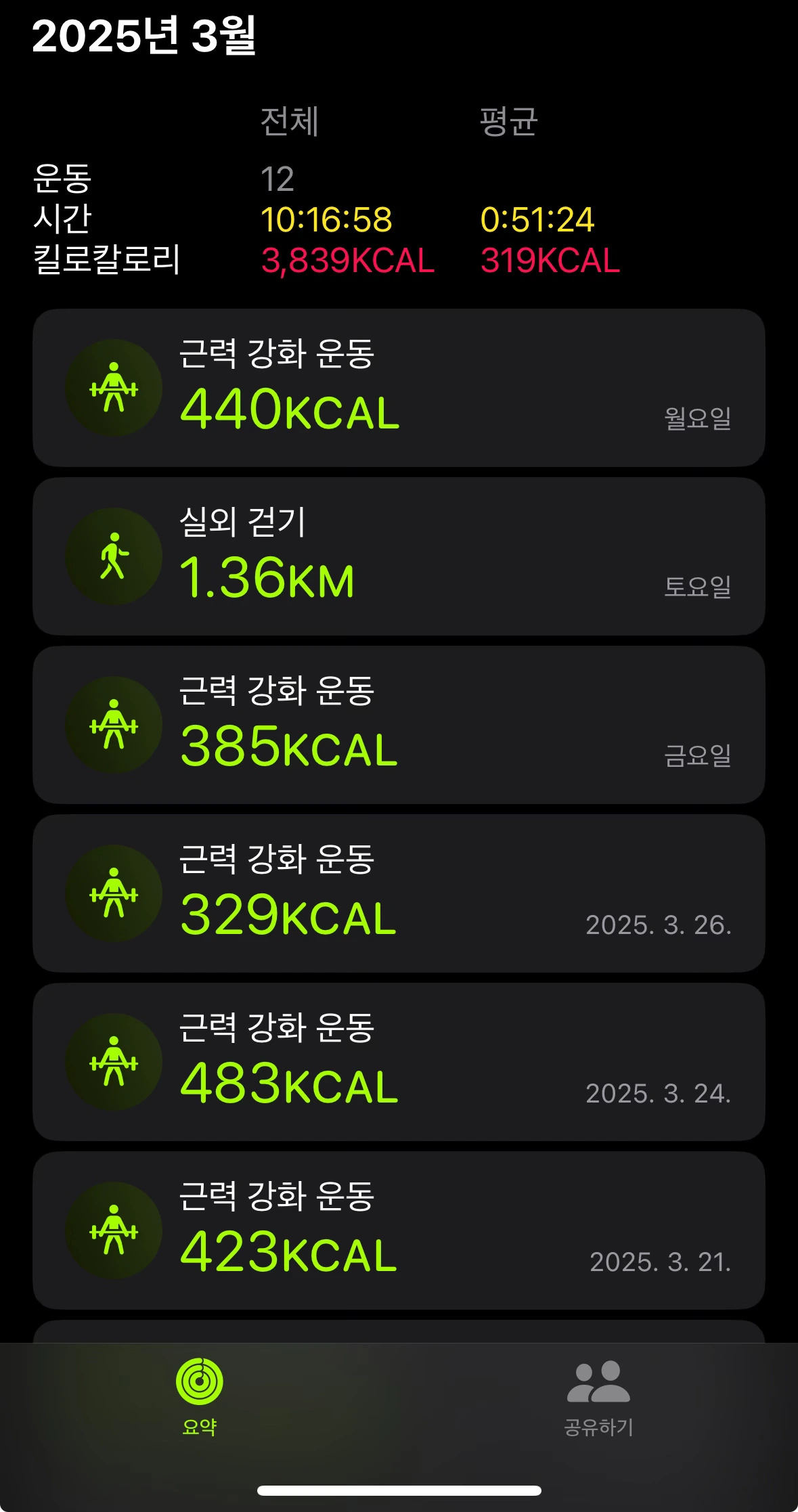Image resolution: width=798 pixels, height=1512 pixels.
Task: View the 329KCAL workout from 2025. 3. 26.
Action: pos(399,893)
